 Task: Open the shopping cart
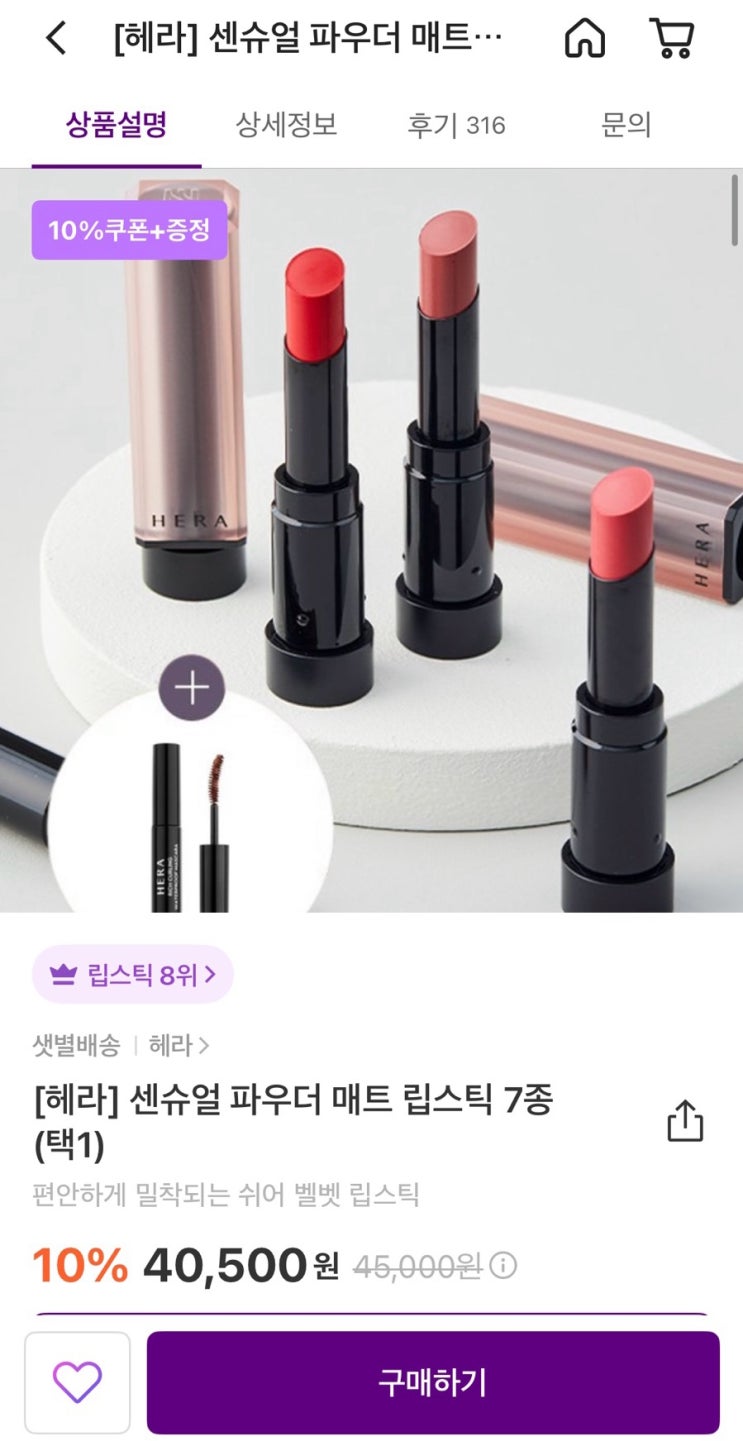point(673,39)
